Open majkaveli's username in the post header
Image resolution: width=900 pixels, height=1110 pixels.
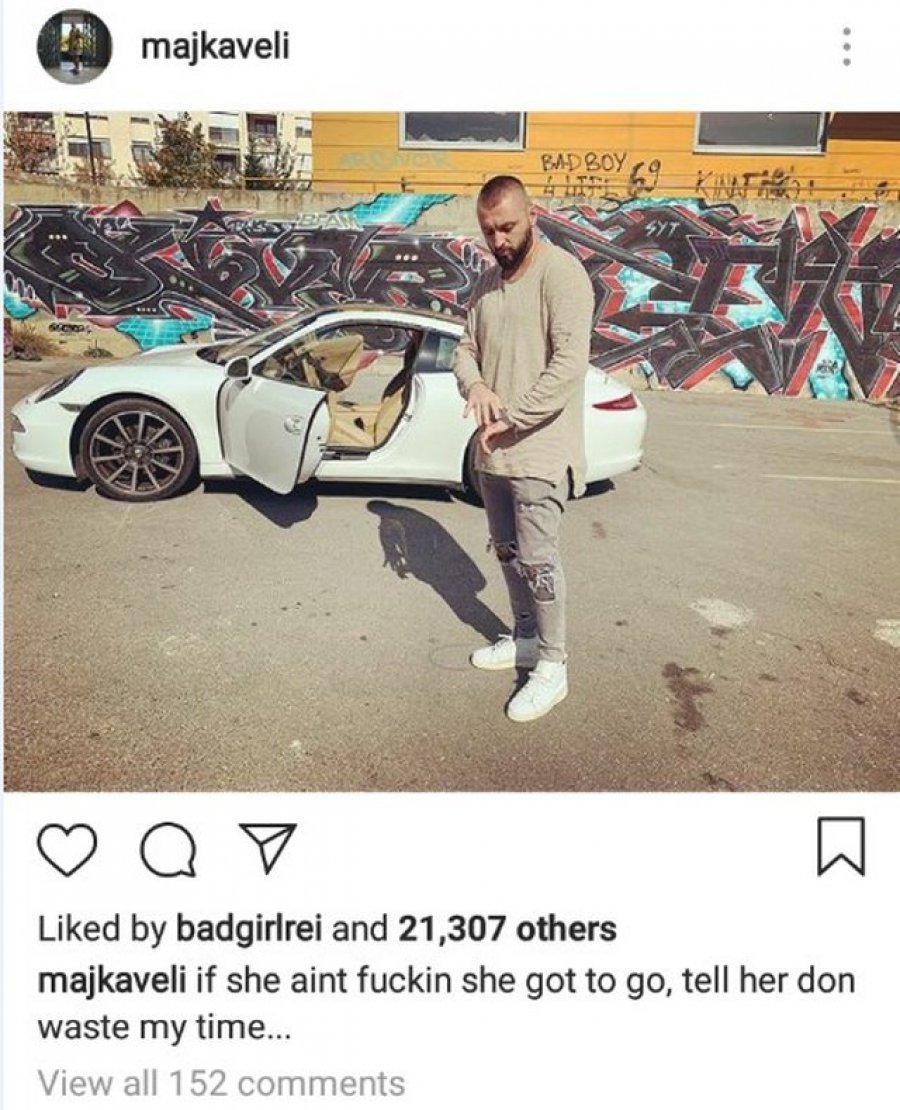pos(215,46)
